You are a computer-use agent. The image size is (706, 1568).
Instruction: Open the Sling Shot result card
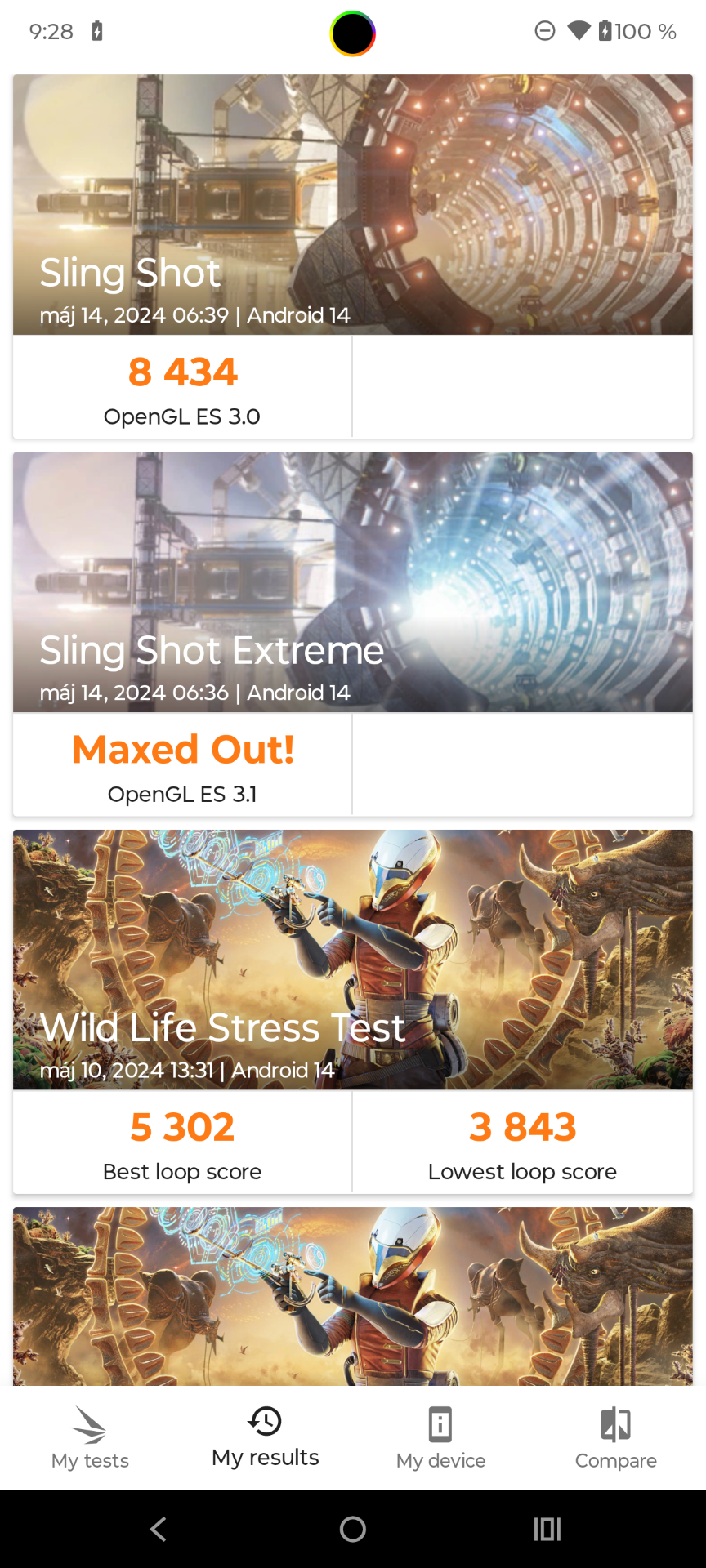pos(352,206)
